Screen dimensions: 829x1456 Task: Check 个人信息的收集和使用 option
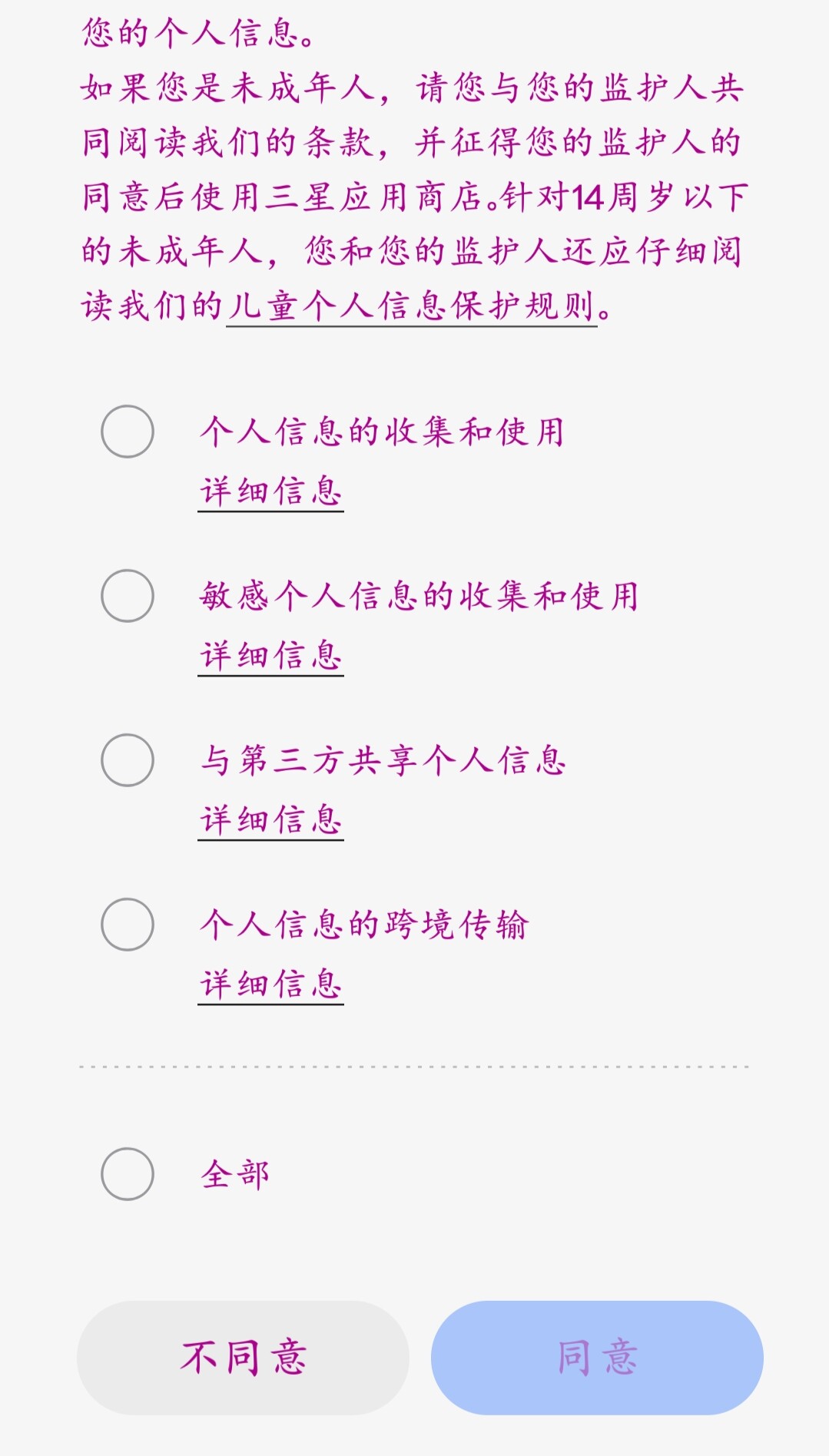(128, 432)
